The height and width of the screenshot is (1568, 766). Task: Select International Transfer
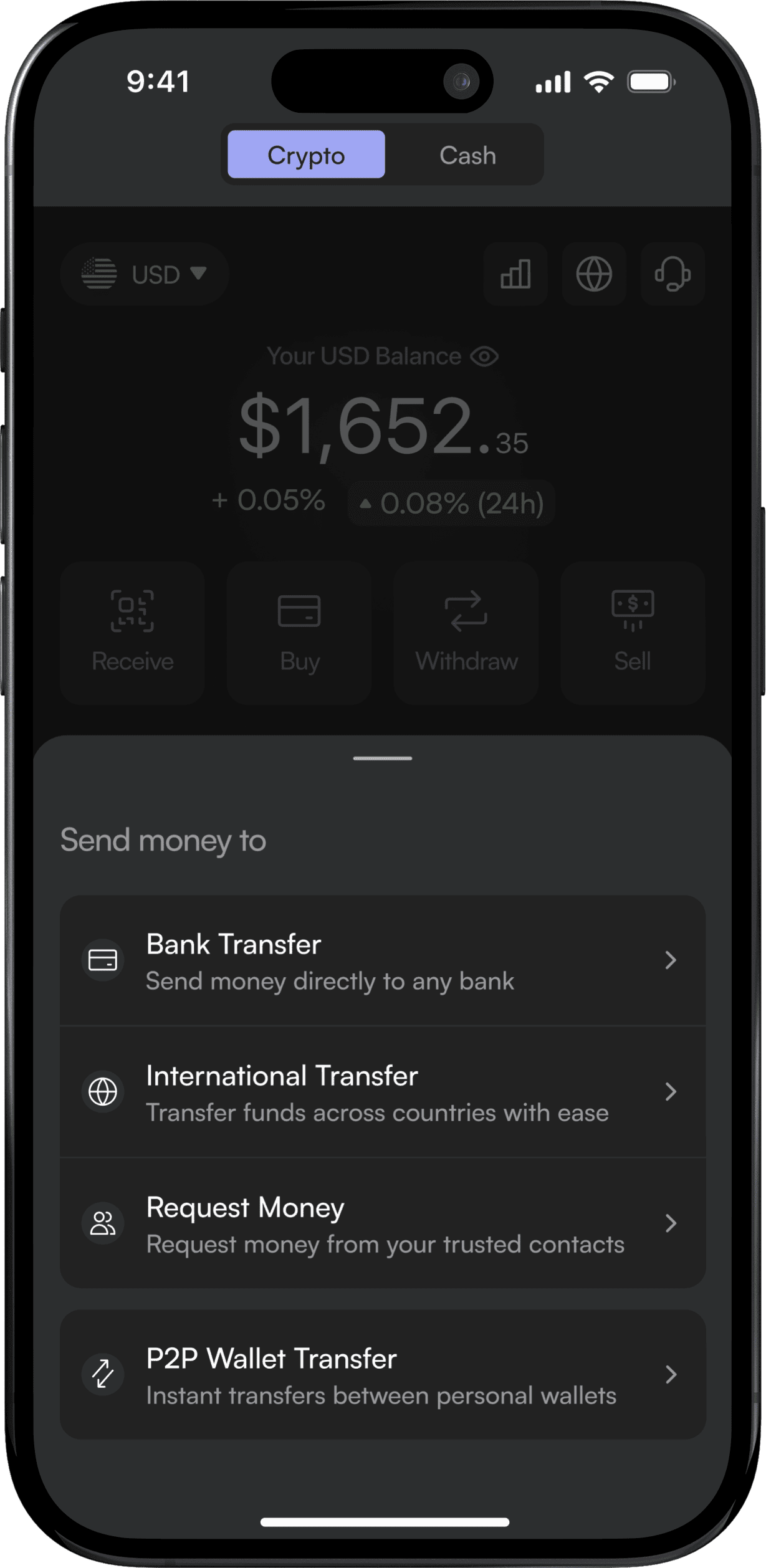[x=382, y=1092]
